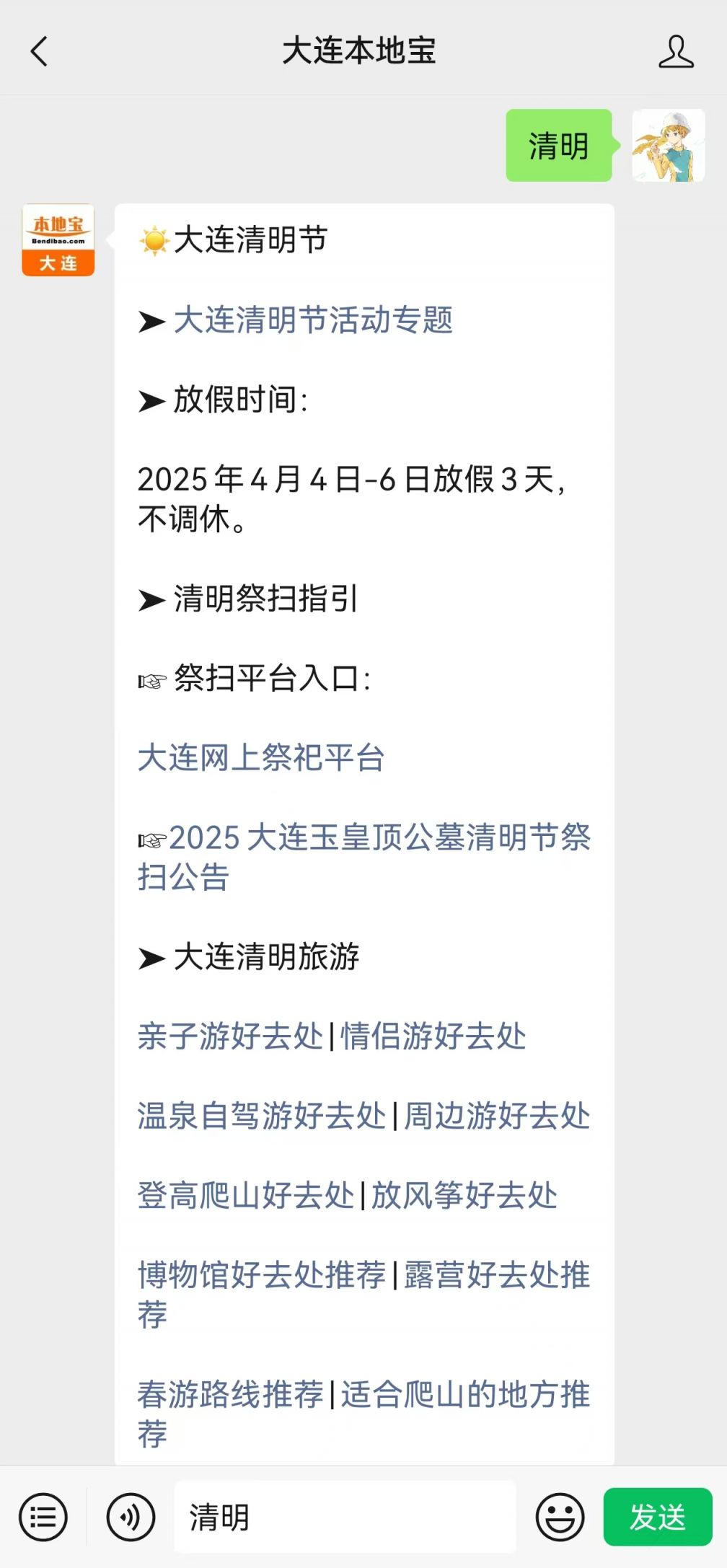
Task: Open 情侣游好去处 link
Action: [x=433, y=1036]
